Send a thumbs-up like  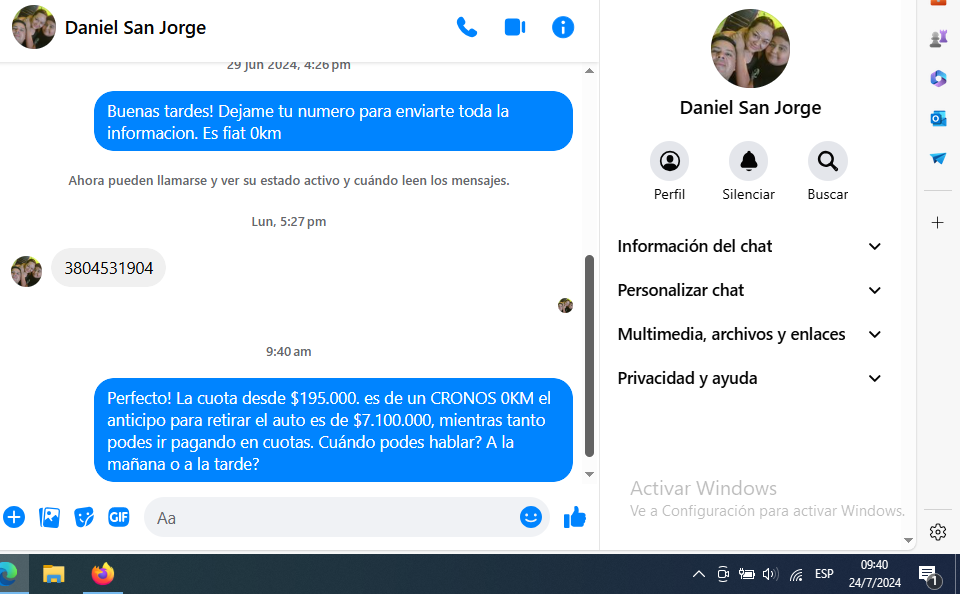(574, 517)
